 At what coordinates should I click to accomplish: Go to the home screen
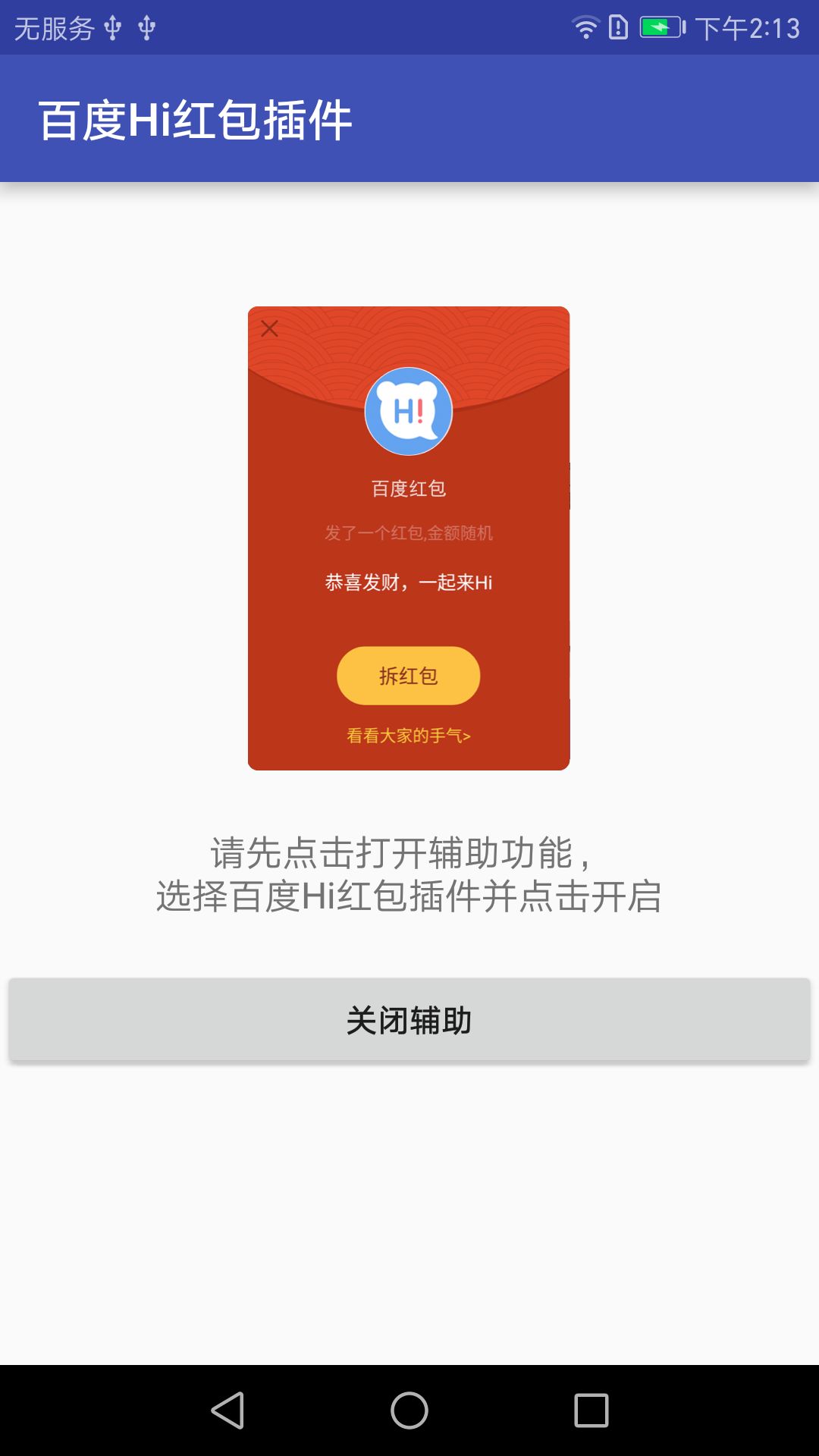pyautogui.click(x=409, y=1410)
